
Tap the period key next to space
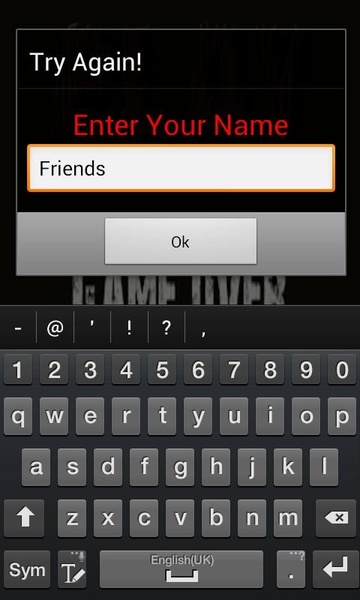tap(291, 569)
